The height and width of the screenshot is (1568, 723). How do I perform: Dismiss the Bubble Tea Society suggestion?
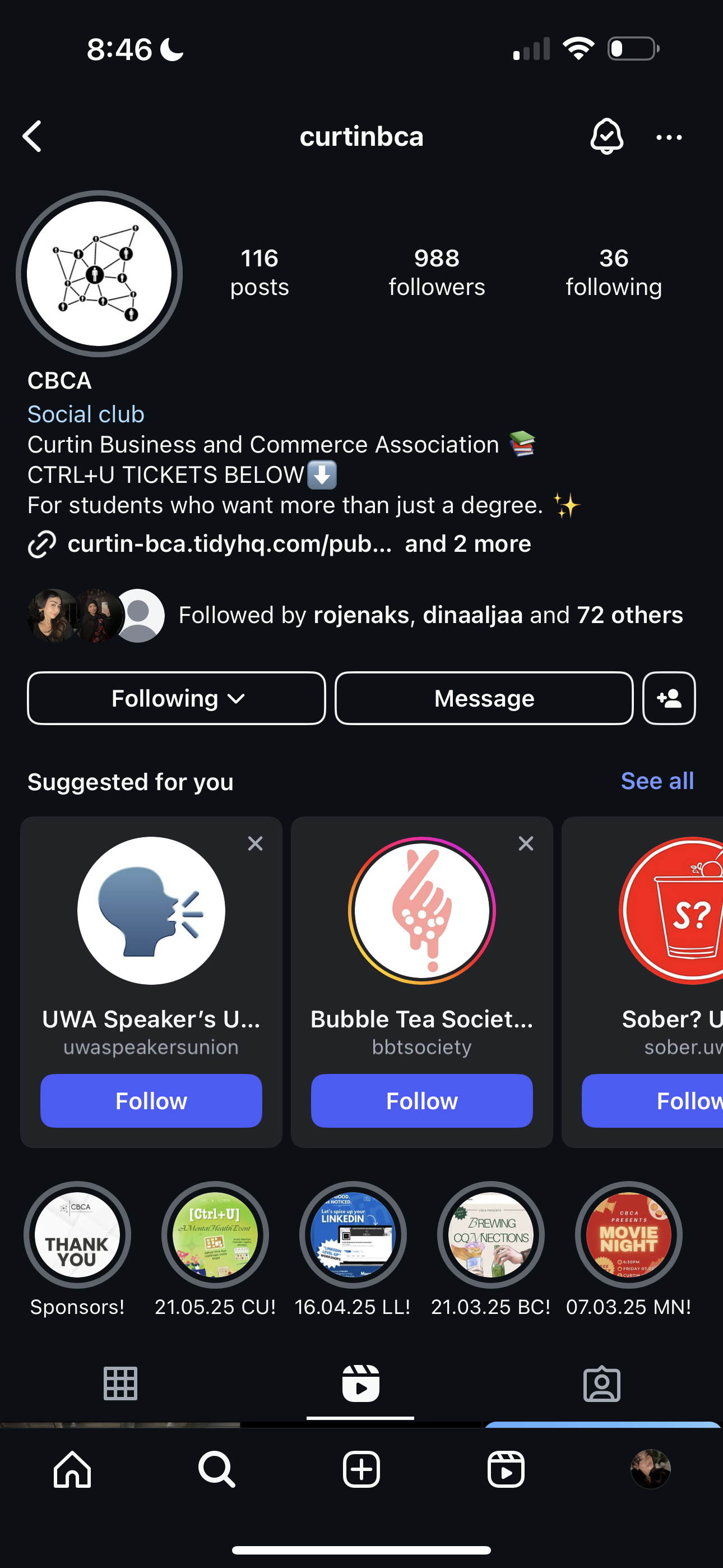526,843
